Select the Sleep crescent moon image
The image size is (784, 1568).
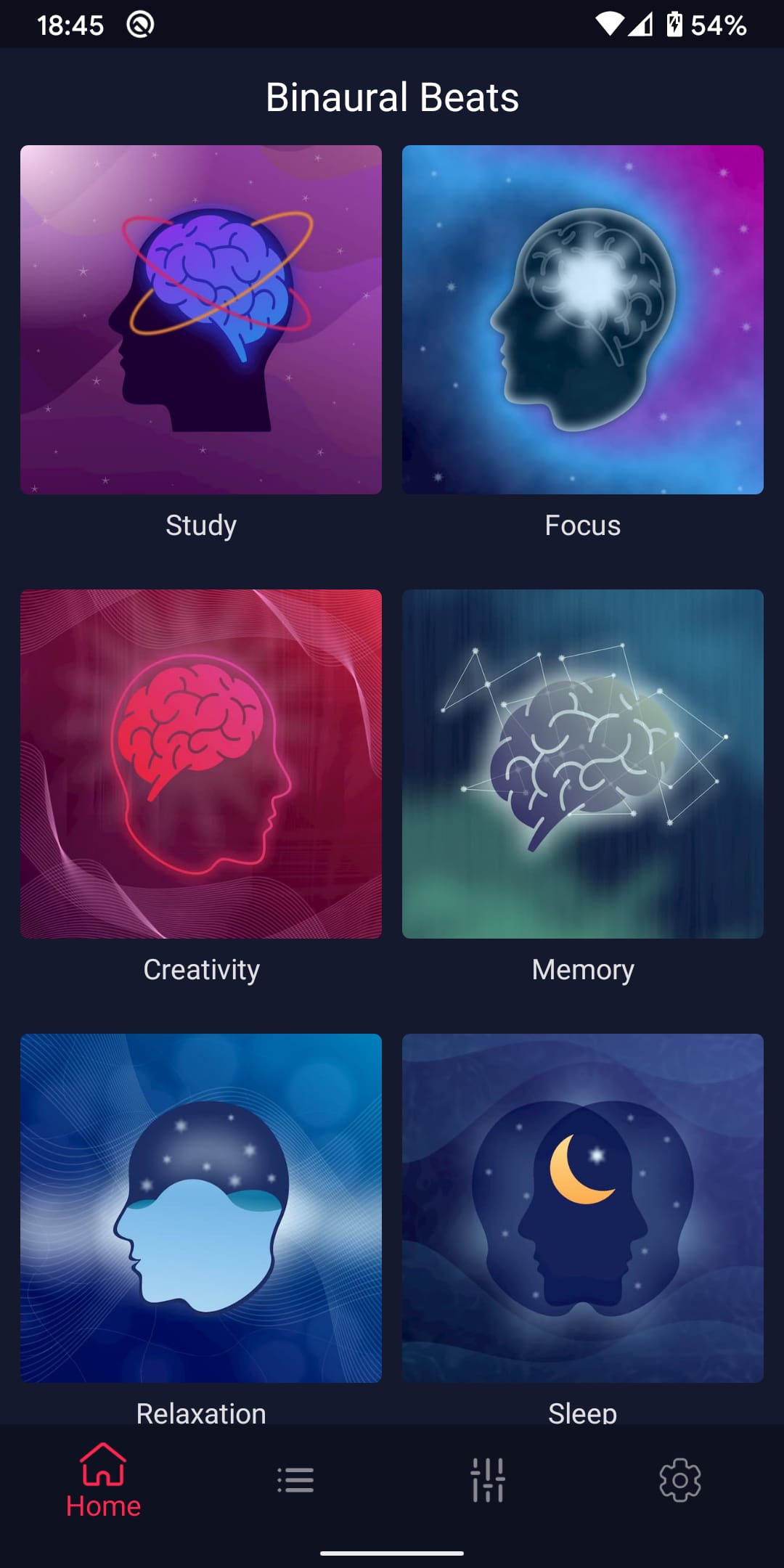tap(581, 1207)
